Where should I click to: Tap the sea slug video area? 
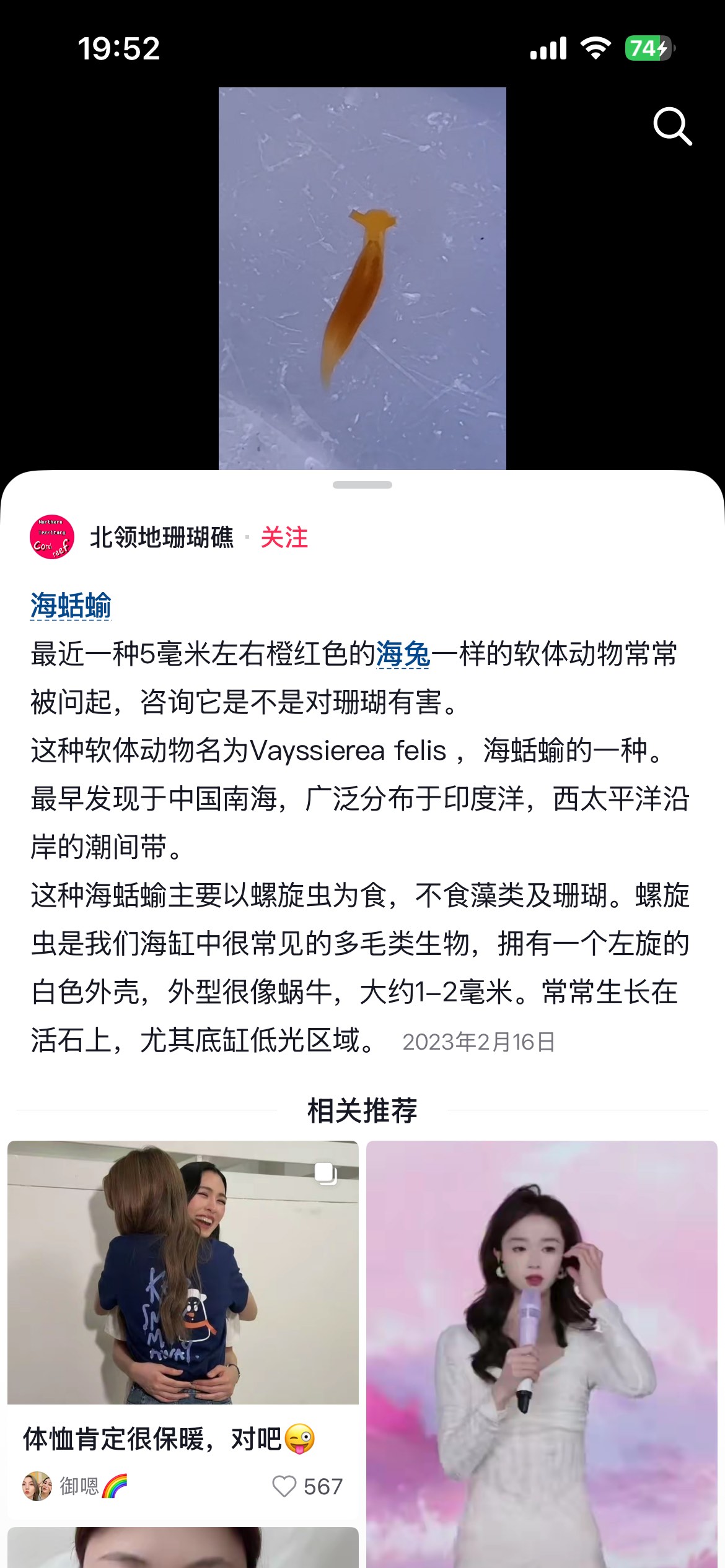coord(362,279)
